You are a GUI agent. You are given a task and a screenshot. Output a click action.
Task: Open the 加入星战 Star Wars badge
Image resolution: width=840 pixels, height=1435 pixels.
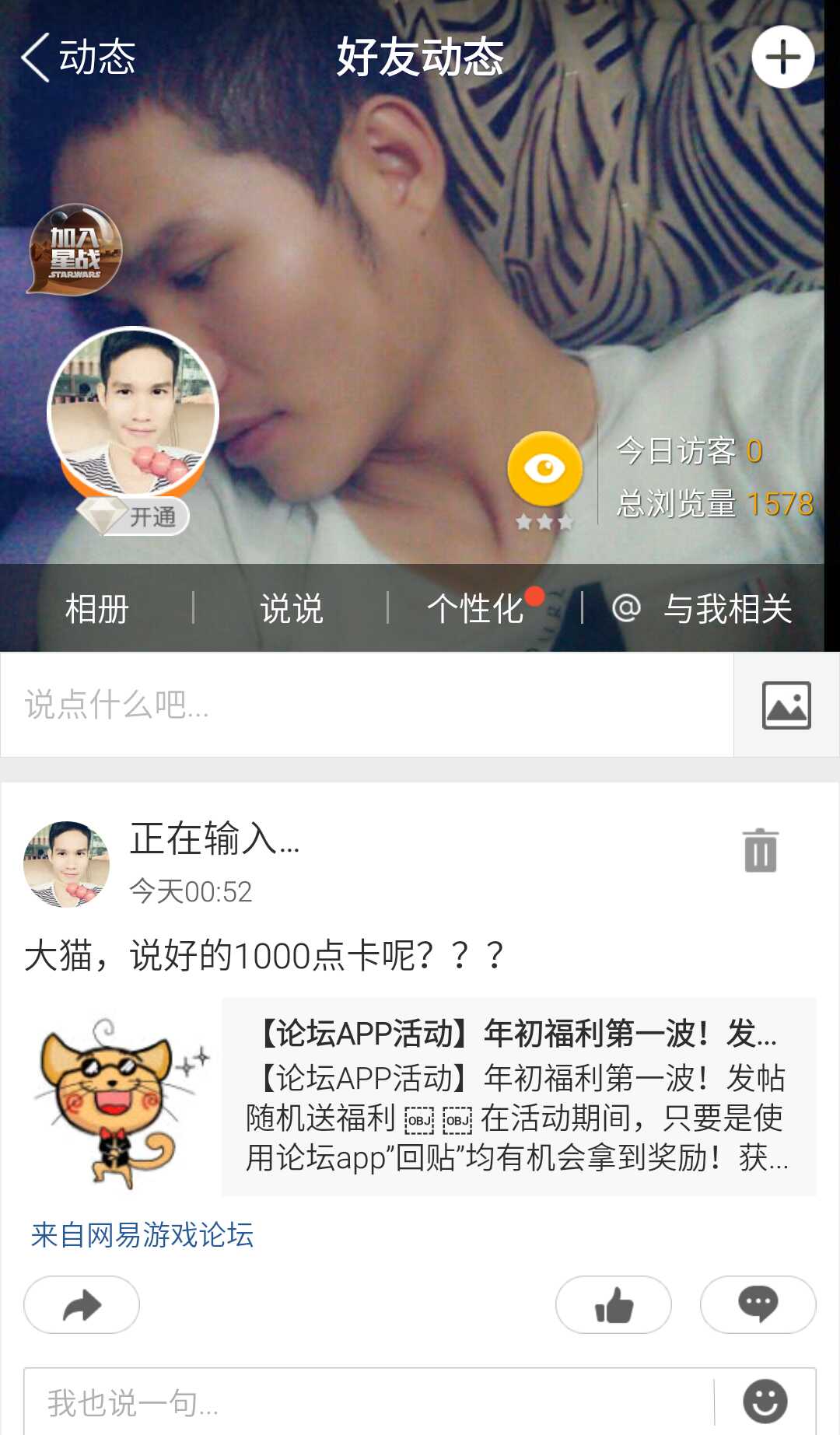coord(75,250)
